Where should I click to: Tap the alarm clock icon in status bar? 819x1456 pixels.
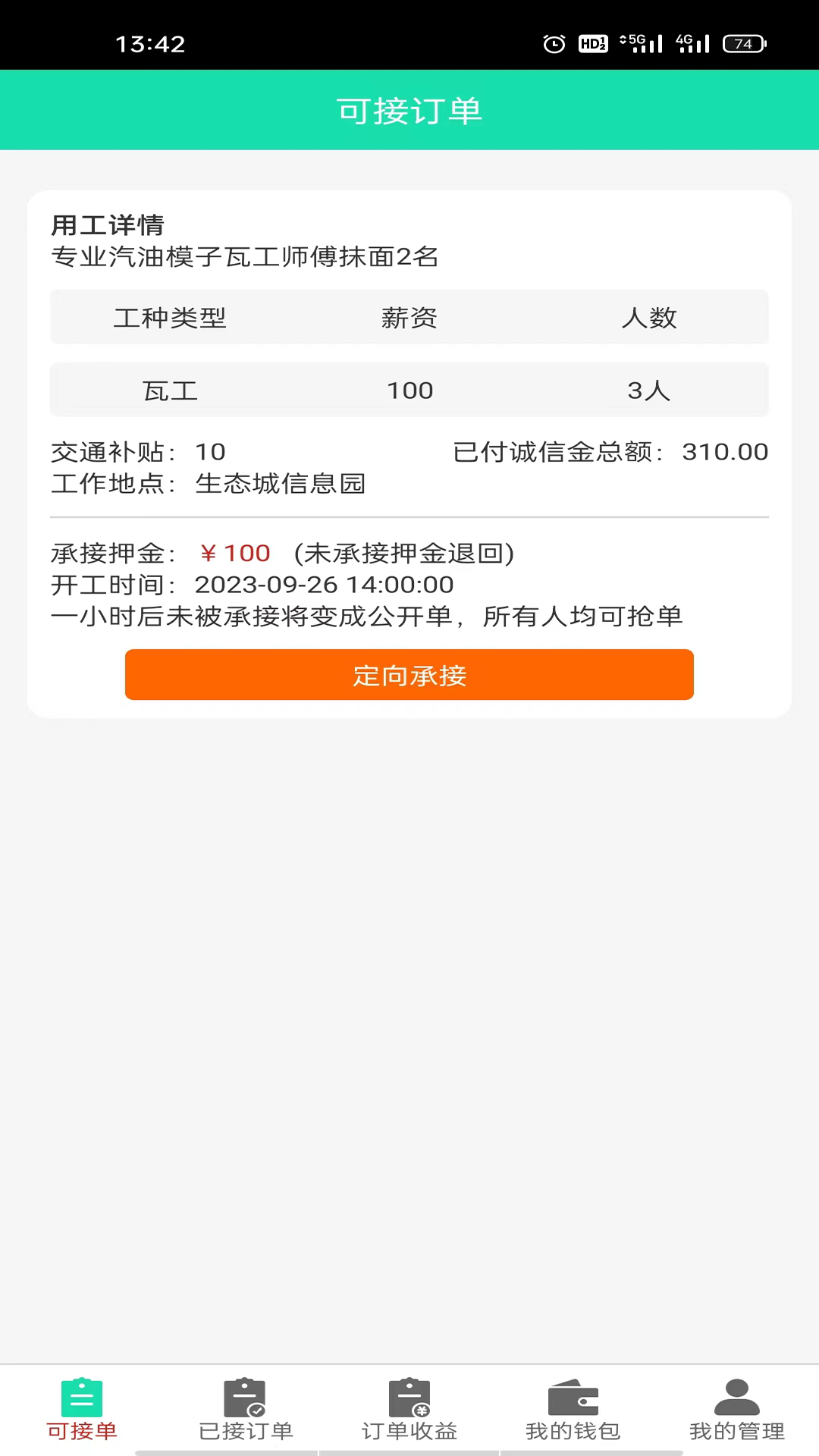[553, 43]
